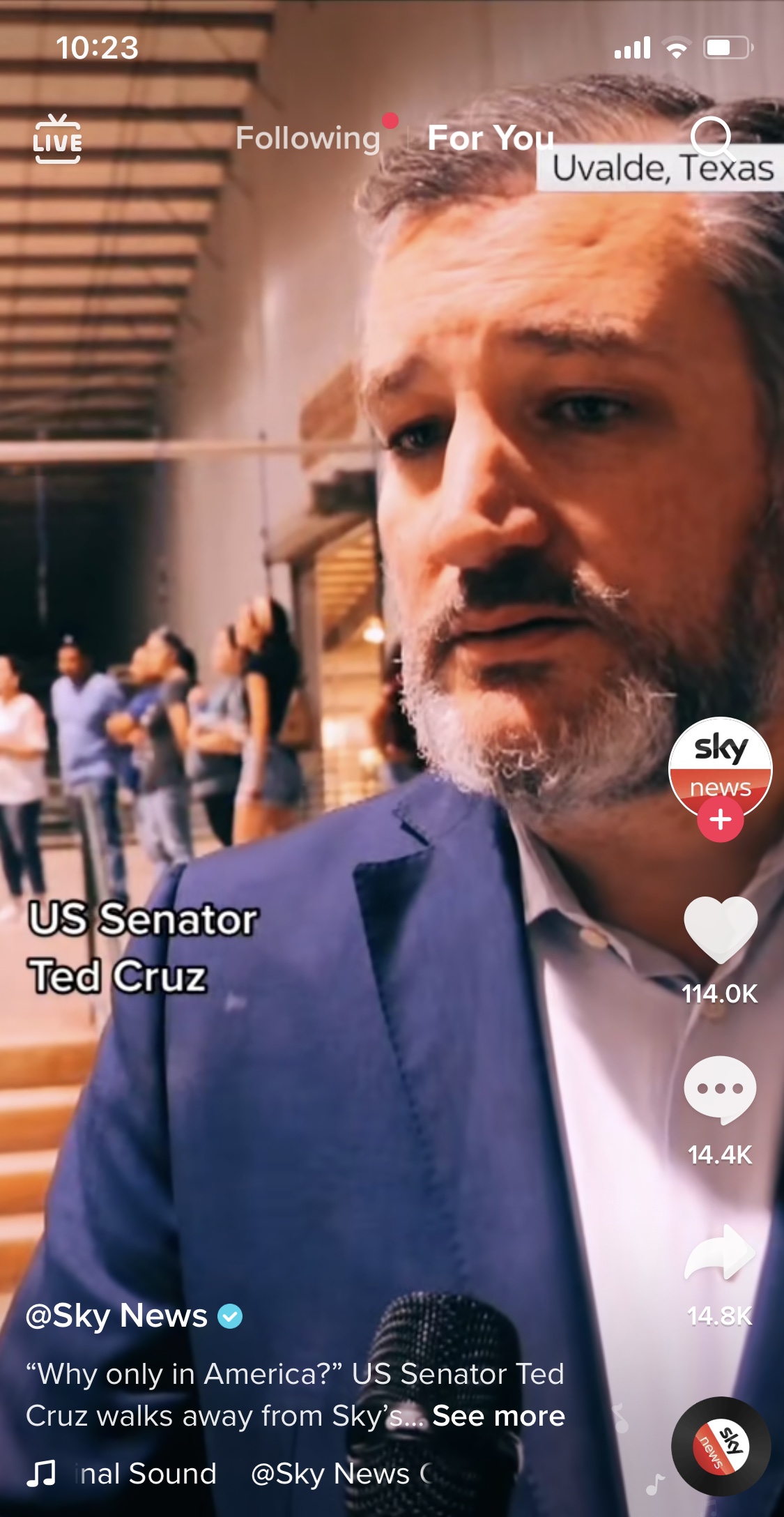
Task: Follow Sky News with the plus button
Action: coord(720,821)
